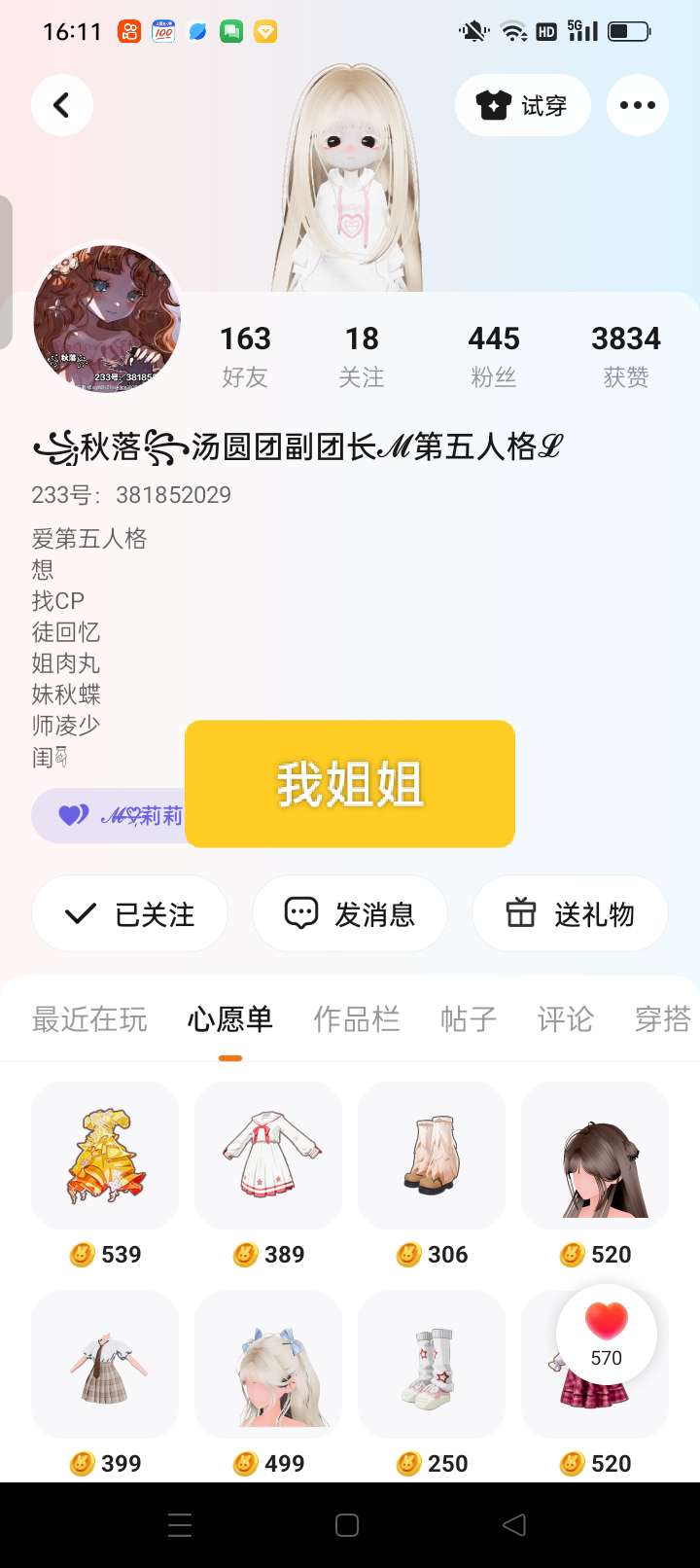The height and width of the screenshot is (1568, 700).
Task: Switch to the 作品栏 tab
Action: (x=357, y=1019)
